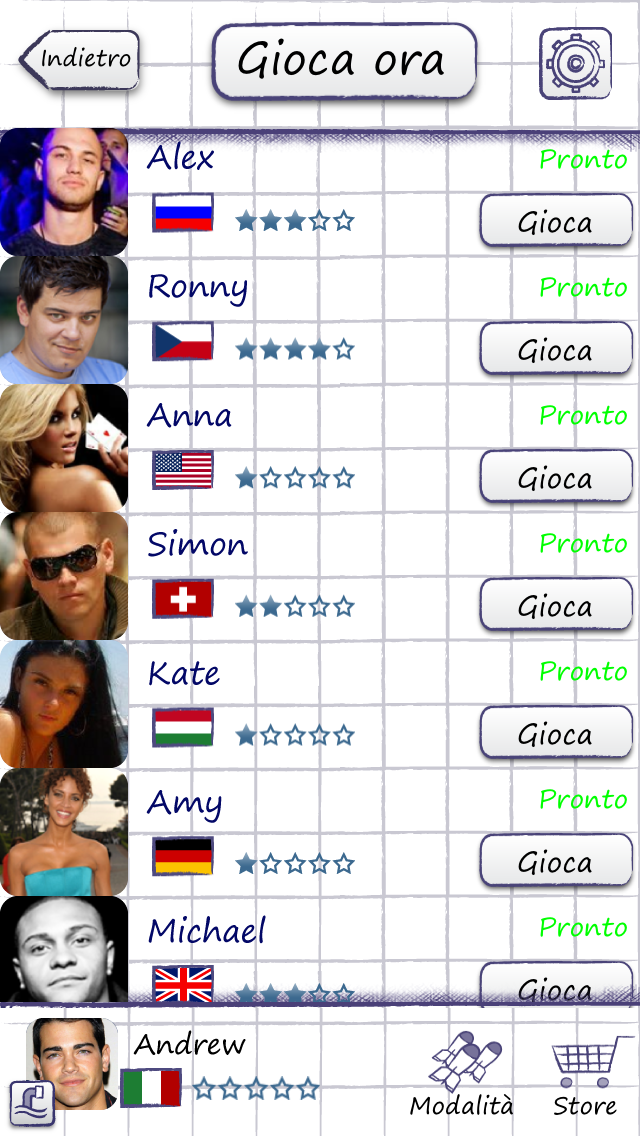
Task: Challenge Simon with the Gioca button
Action: 556,606
